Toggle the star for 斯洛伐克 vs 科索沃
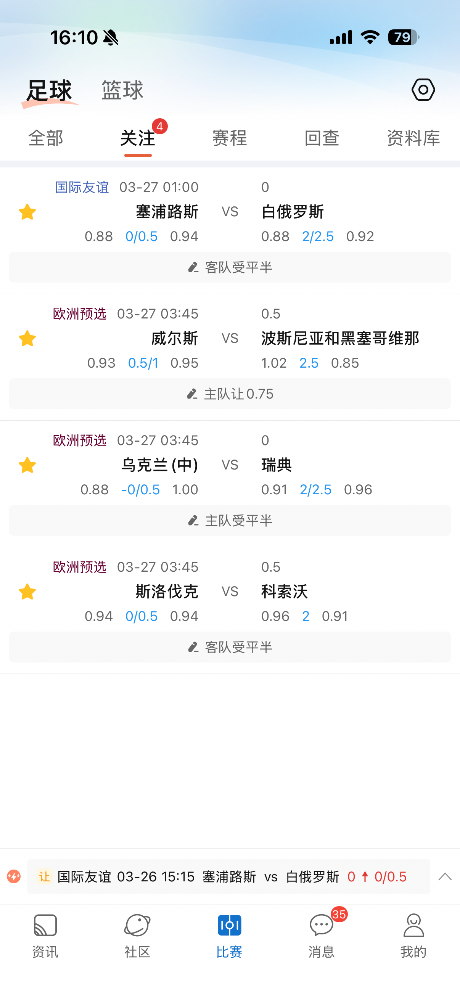This screenshot has width=460, height=1000. pyautogui.click(x=27, y=592)
